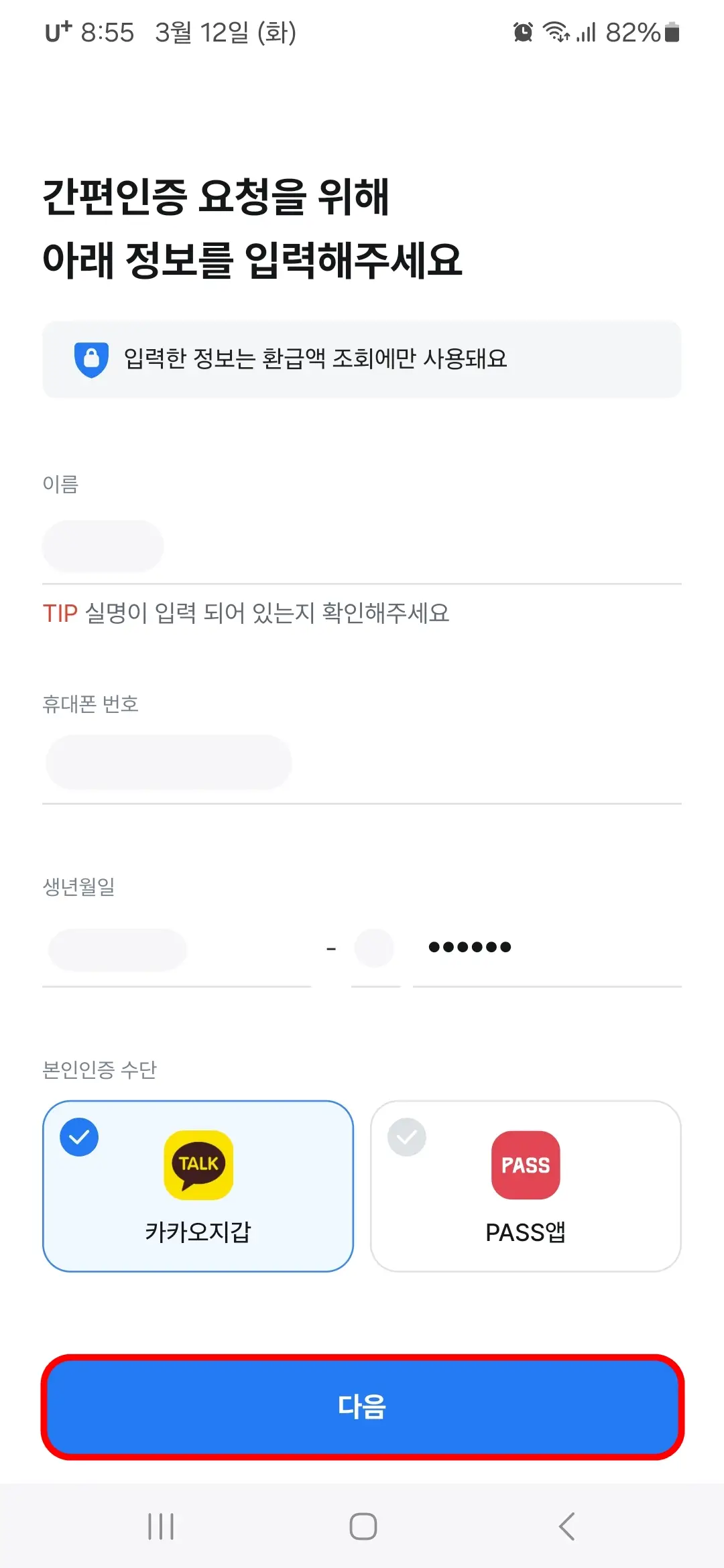Image resolution: width=724 pixels, height=1568 pixels.
Task: Tap the alarm clock status bar icon
Action: [522, 32]
